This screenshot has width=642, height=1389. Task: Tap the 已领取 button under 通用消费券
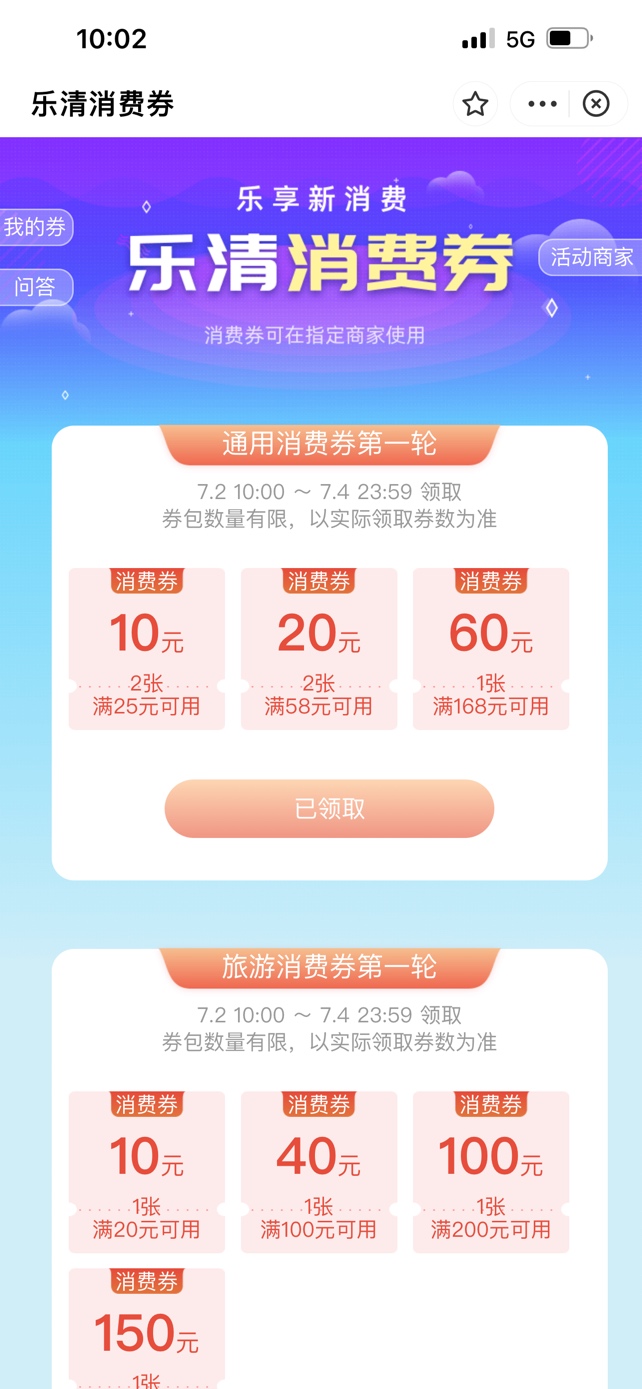(x=329, y=808)
